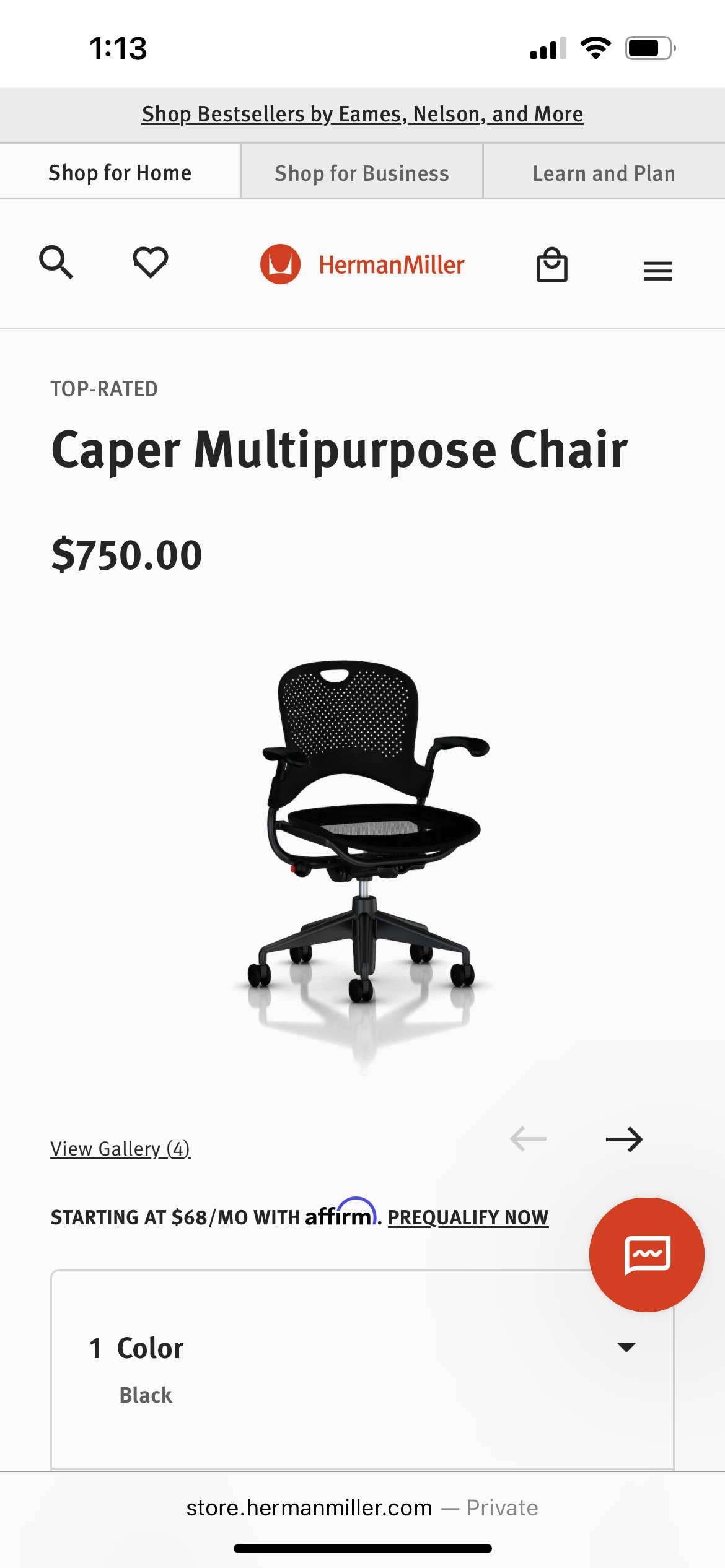Open the shopping bag

point(551,265)
